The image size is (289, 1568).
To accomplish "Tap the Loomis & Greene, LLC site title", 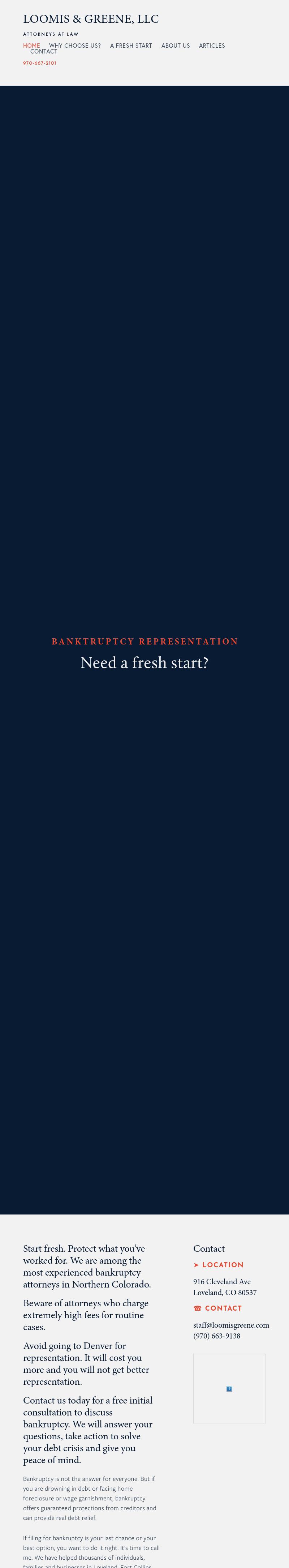I will click(91, 20).
